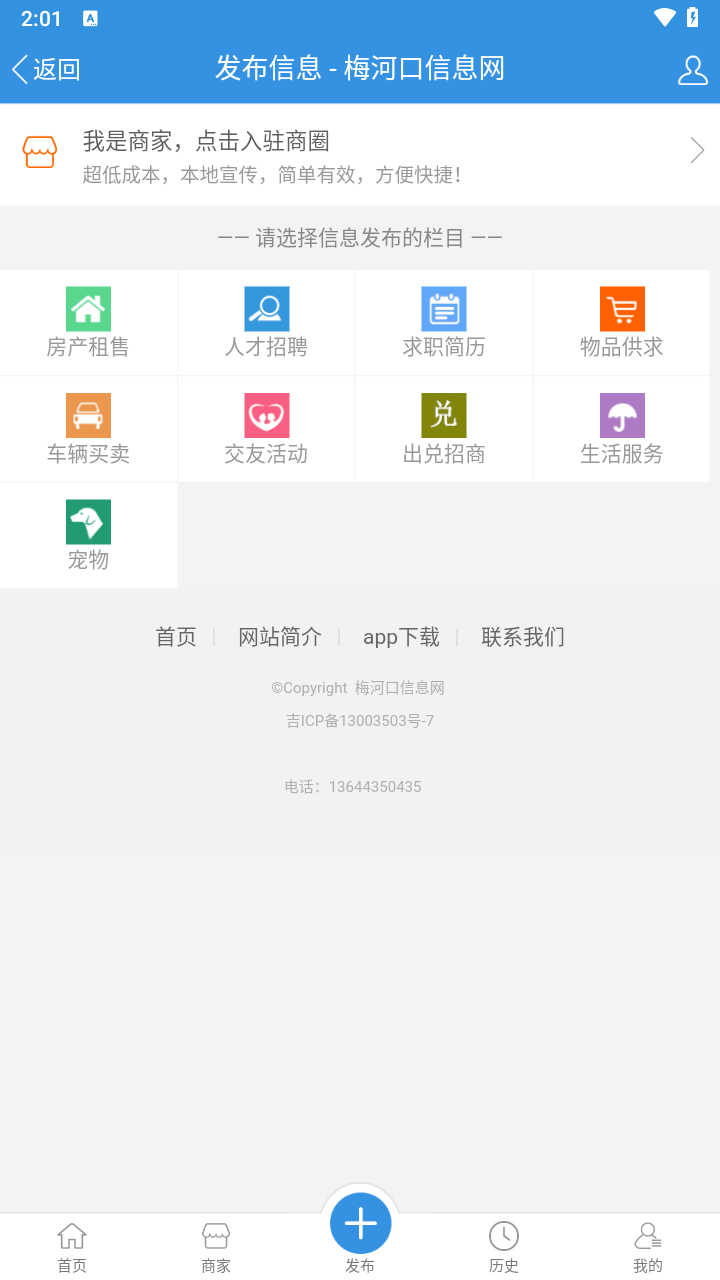Switch to 我的 tab

[x=648, y=1247]
